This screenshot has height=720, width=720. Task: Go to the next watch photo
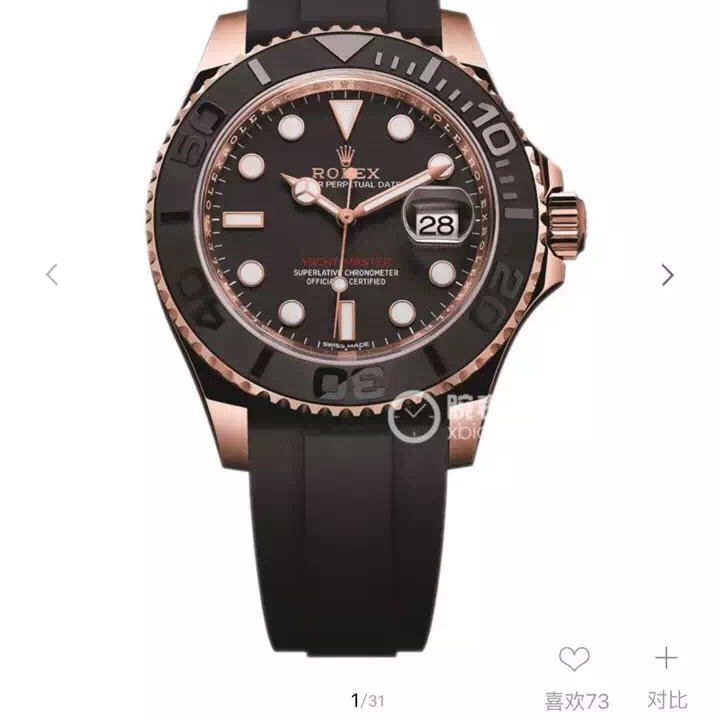click(x=667, y=275)
